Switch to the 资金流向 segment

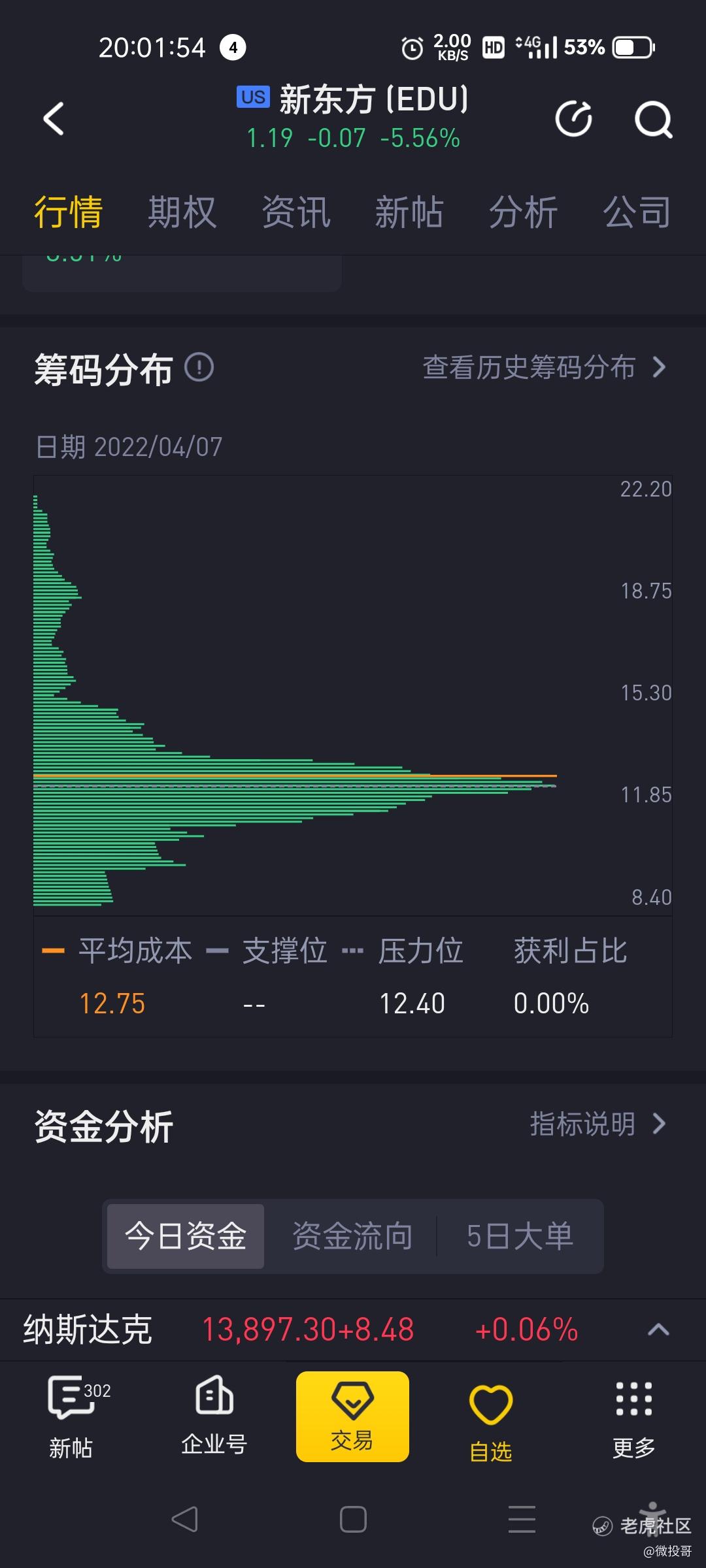[x=352, y=1236]
